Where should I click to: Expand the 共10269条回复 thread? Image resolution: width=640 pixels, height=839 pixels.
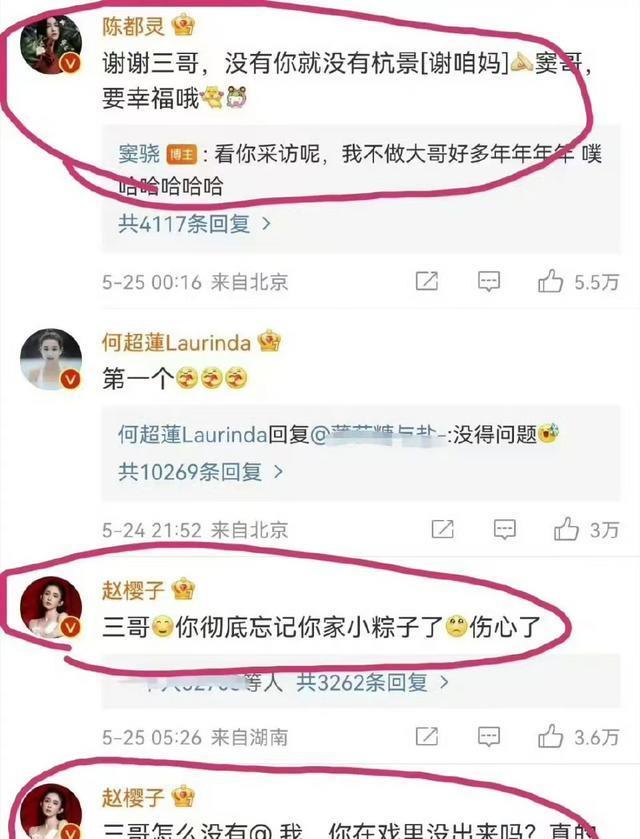[200, 470]
